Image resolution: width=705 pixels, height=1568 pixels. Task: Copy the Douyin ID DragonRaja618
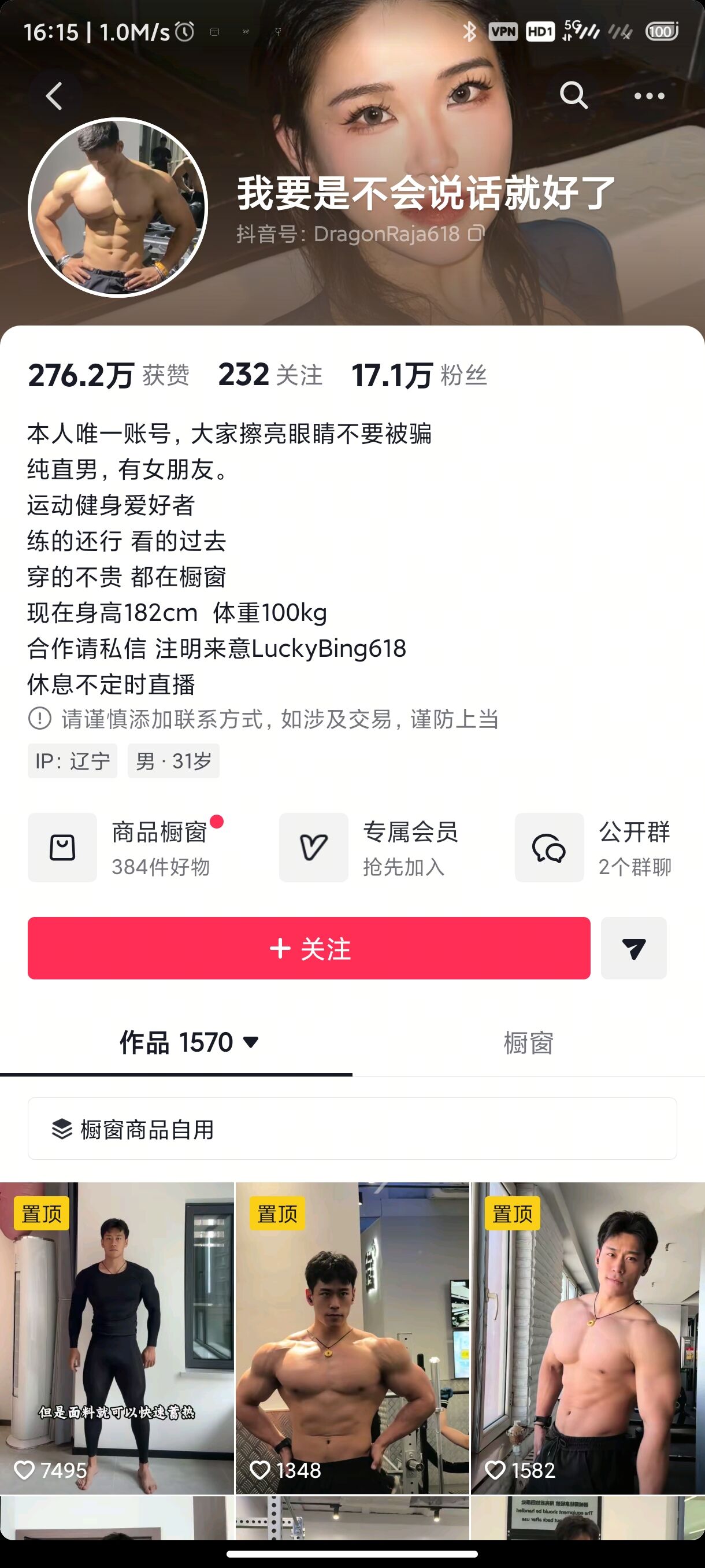click(476, 233)
